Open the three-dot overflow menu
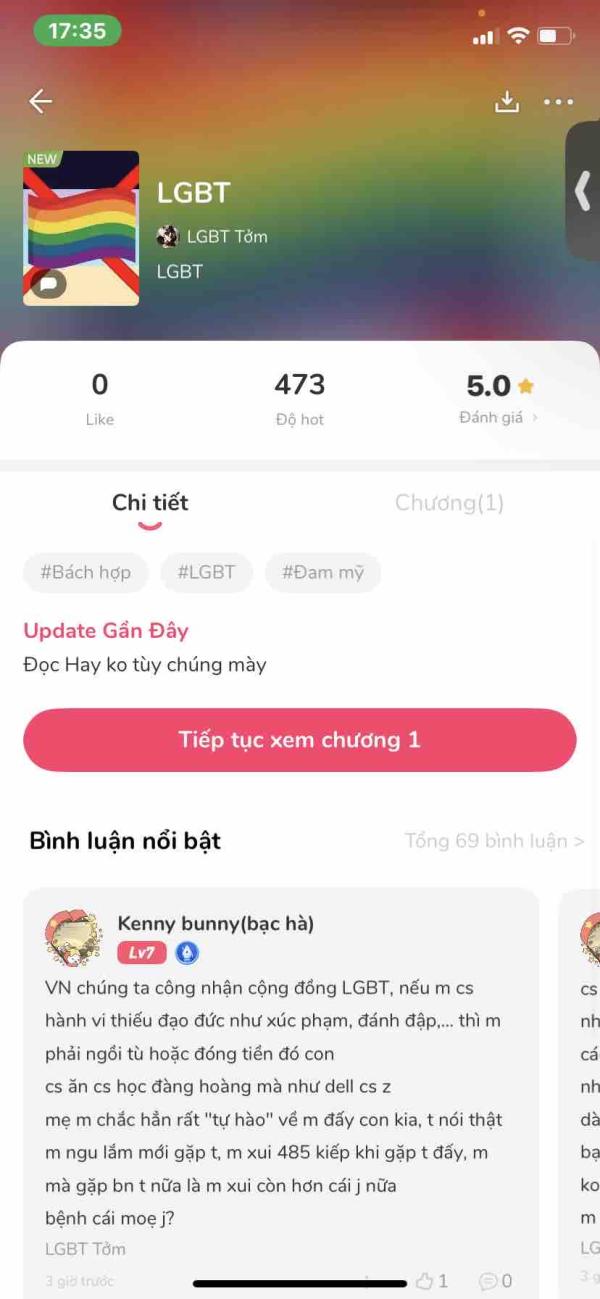Screen dimensions: 600x1299 click(x=558, y=102)
